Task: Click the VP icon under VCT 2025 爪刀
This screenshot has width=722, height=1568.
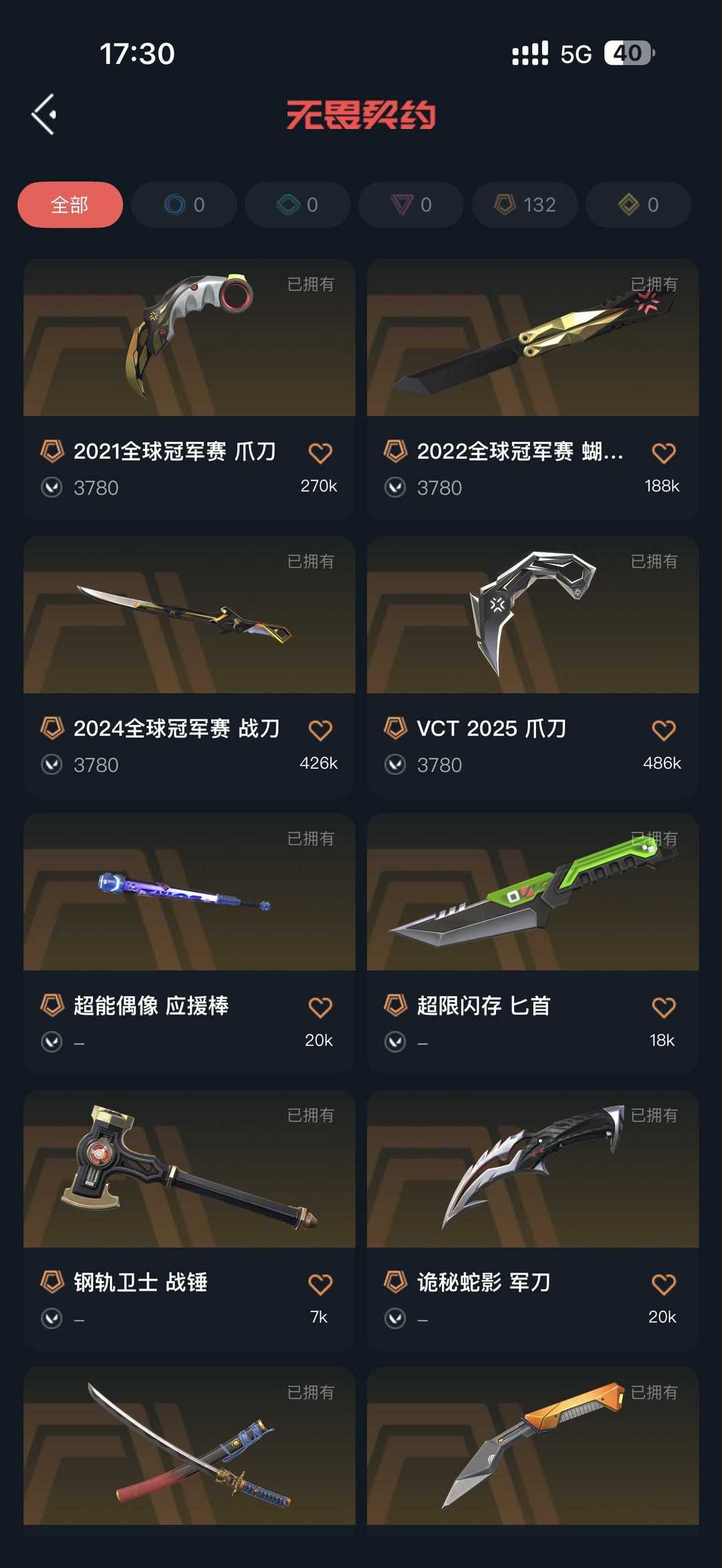Action: [396, 765]
